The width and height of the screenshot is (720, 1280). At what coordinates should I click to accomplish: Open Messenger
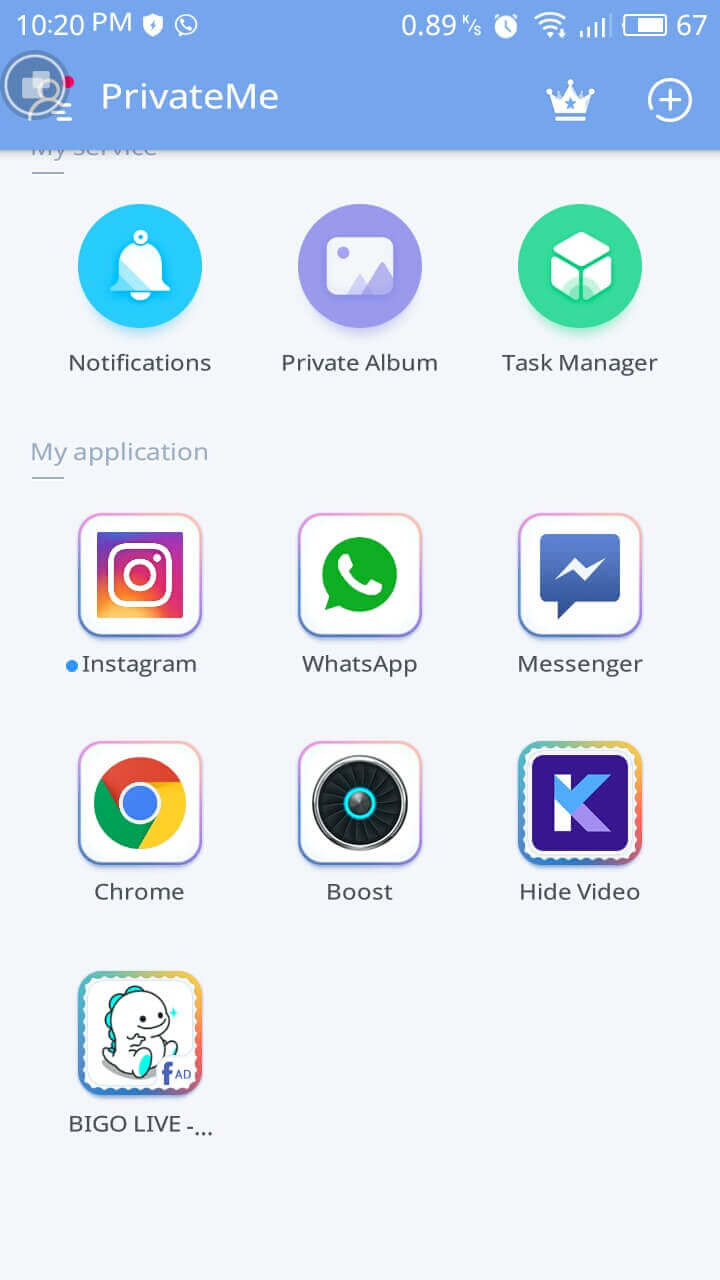[x=580, y=575]
